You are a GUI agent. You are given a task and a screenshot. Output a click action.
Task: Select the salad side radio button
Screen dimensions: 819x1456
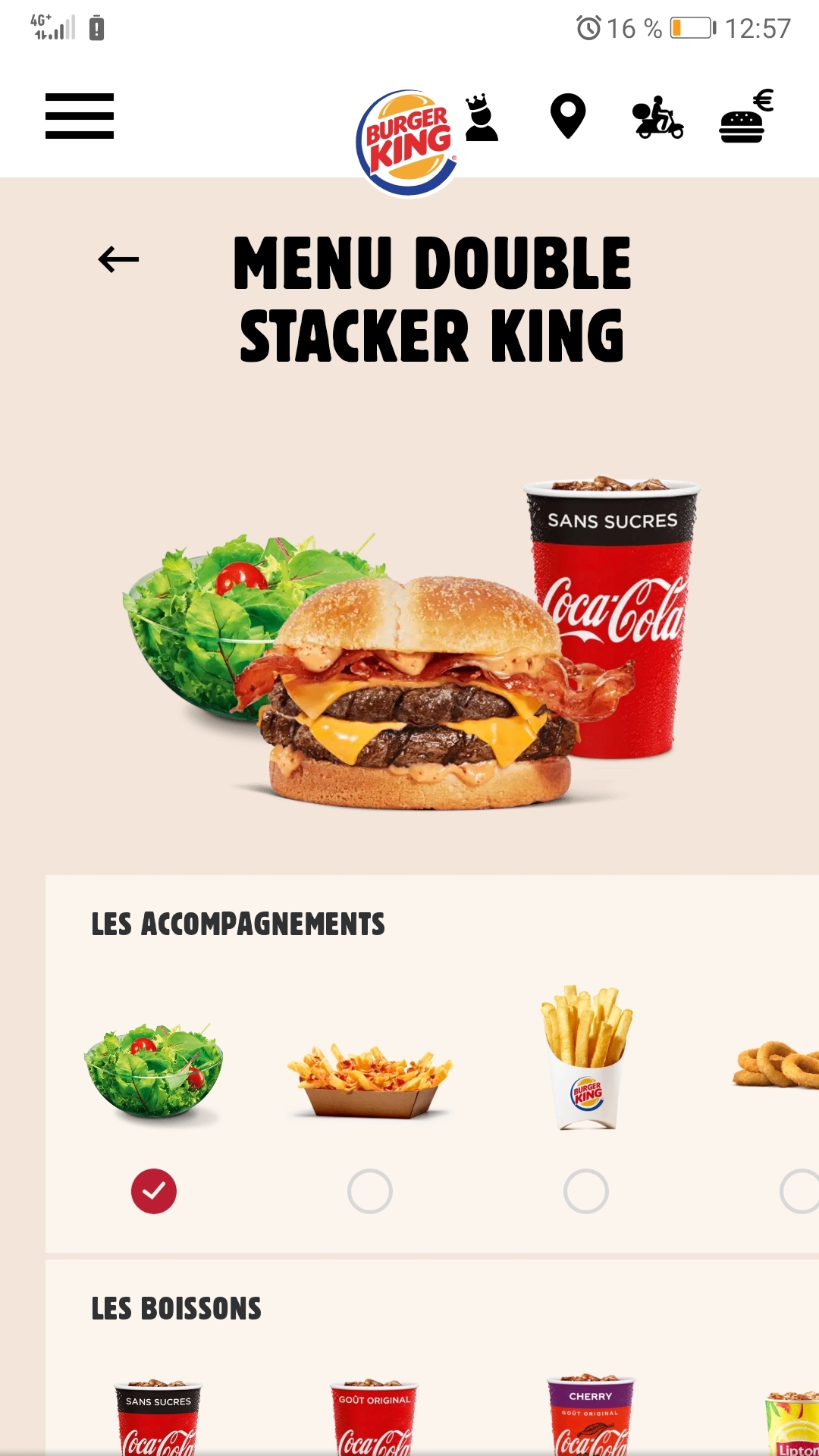[x=154, y=1191]
